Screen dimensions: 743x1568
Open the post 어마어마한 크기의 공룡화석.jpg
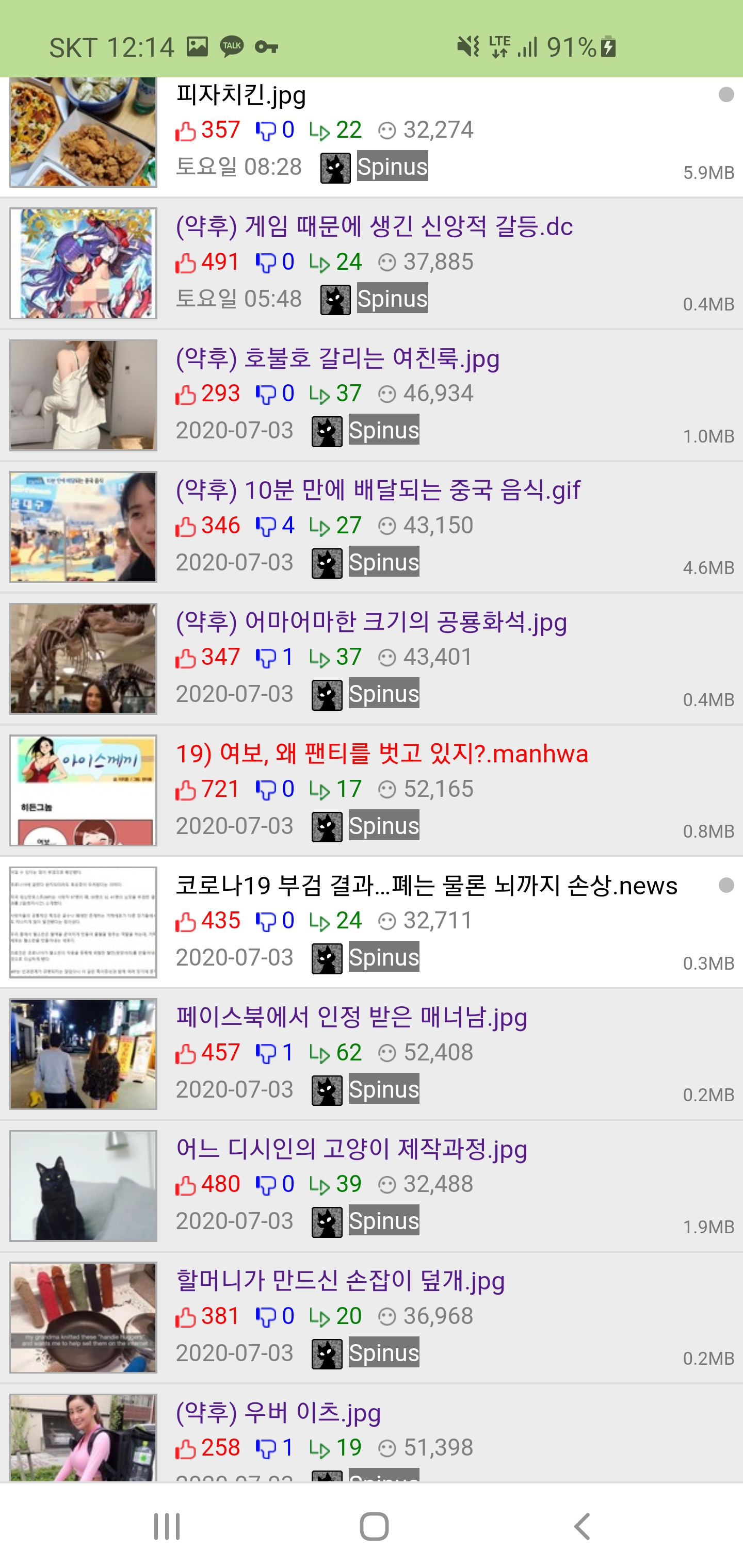371,623
